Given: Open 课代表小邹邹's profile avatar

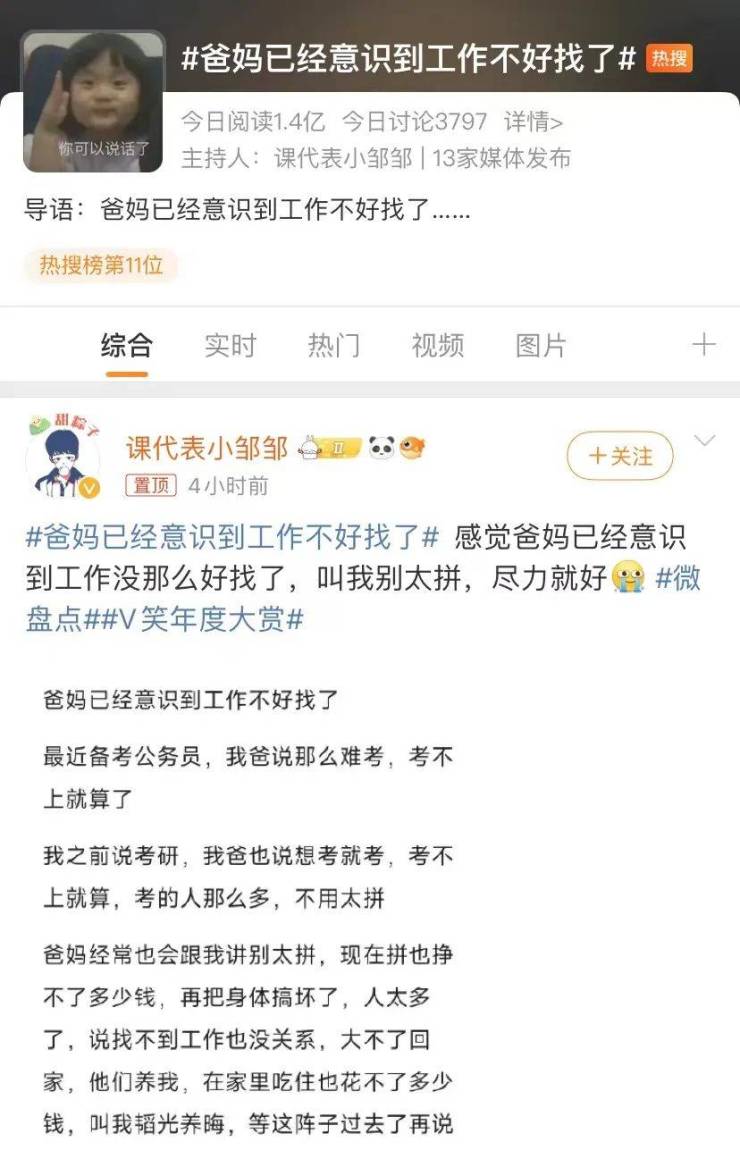Looking at the screenshot, I should tap(63, 456).
